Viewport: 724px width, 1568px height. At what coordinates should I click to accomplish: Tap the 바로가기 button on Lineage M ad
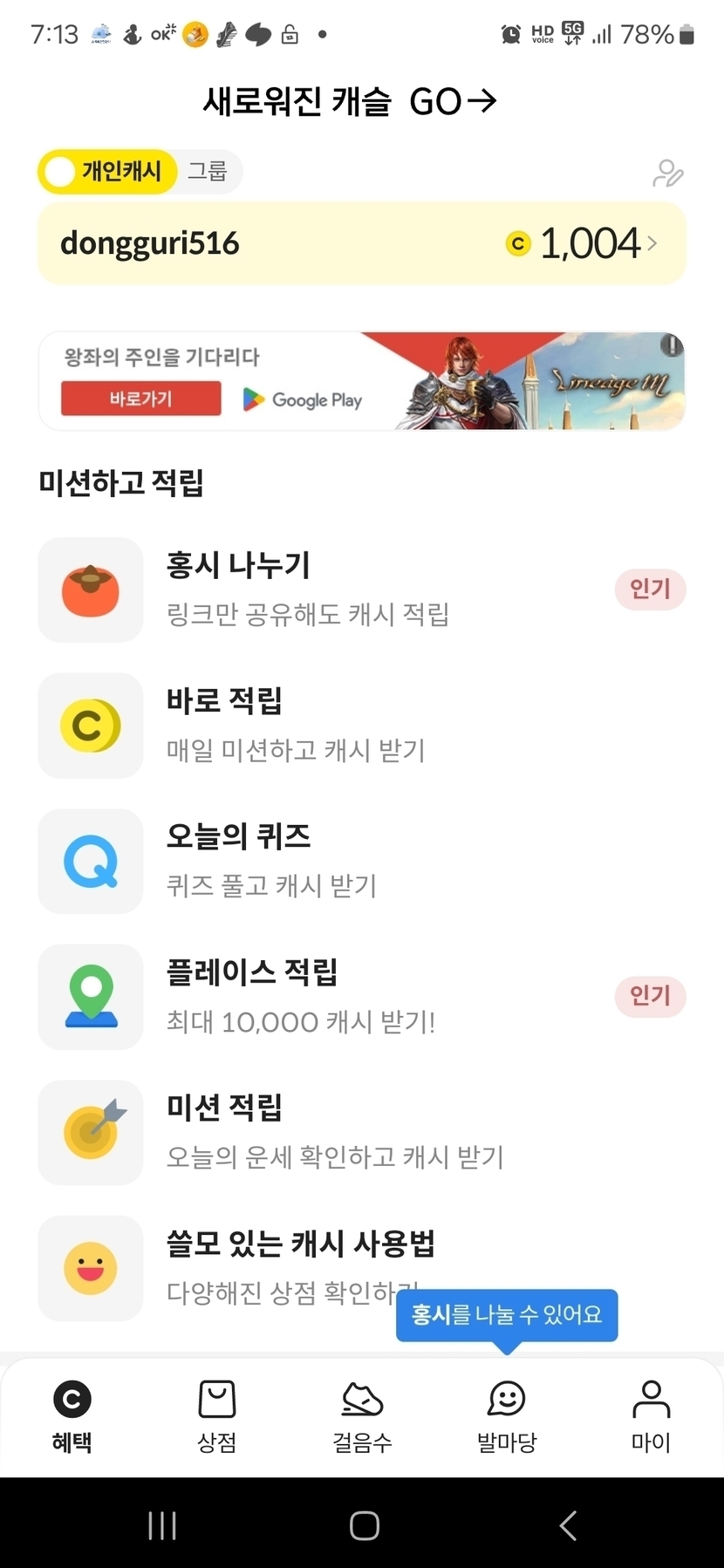click(140, 399)
